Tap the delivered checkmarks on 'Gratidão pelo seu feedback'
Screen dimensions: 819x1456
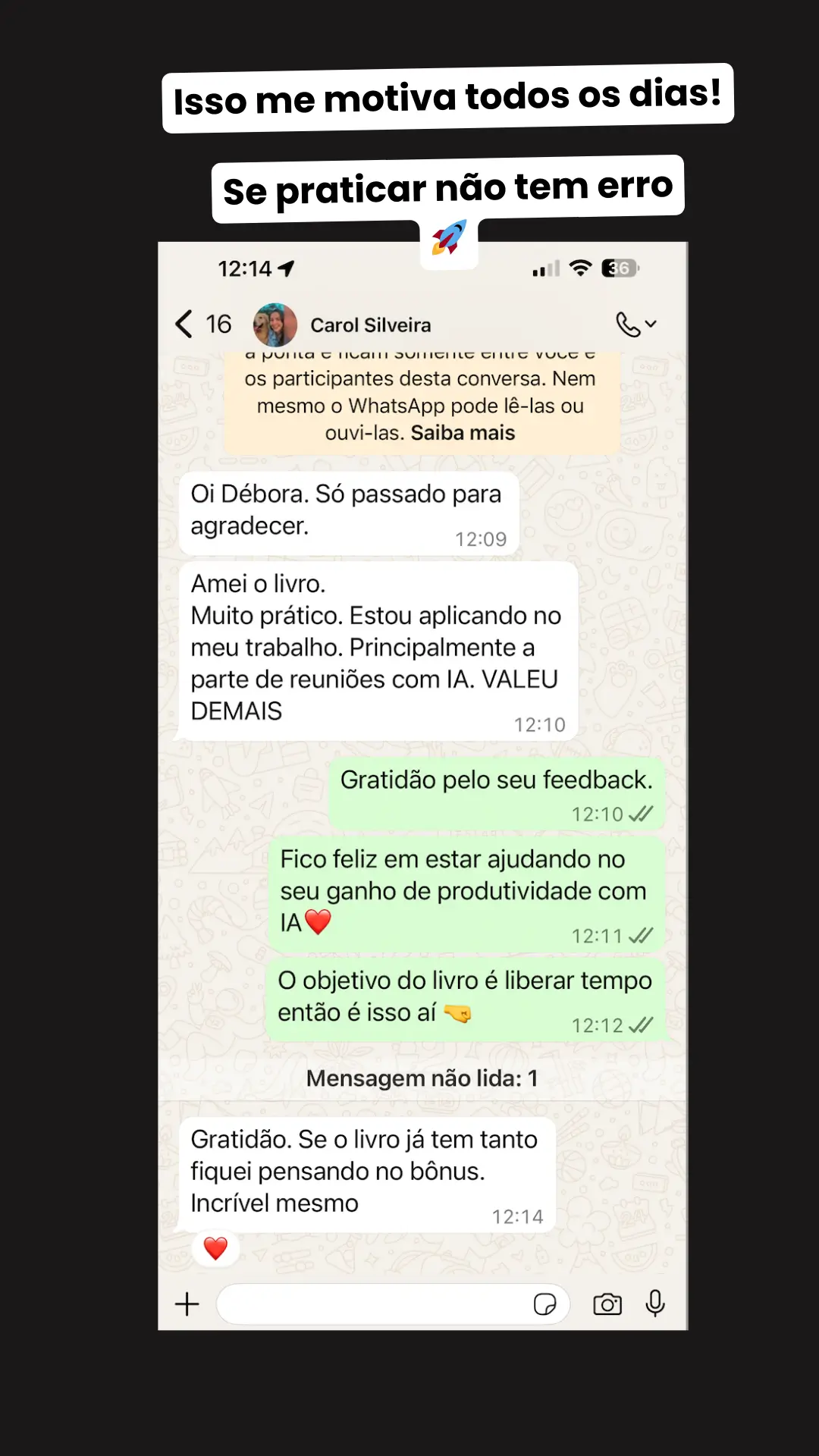(641, 814)
